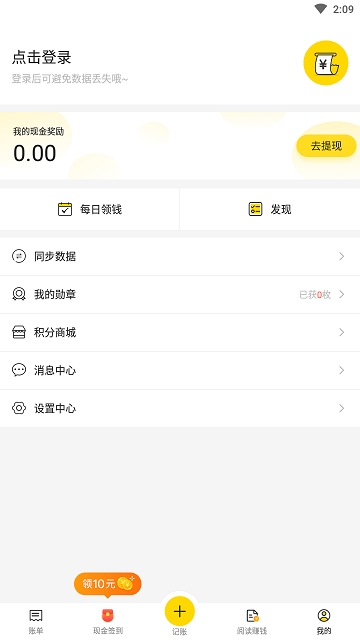Switch to the 账单 tab
Image resolution: width=360 pixels, height=640 pixels.
click(36, 621)
